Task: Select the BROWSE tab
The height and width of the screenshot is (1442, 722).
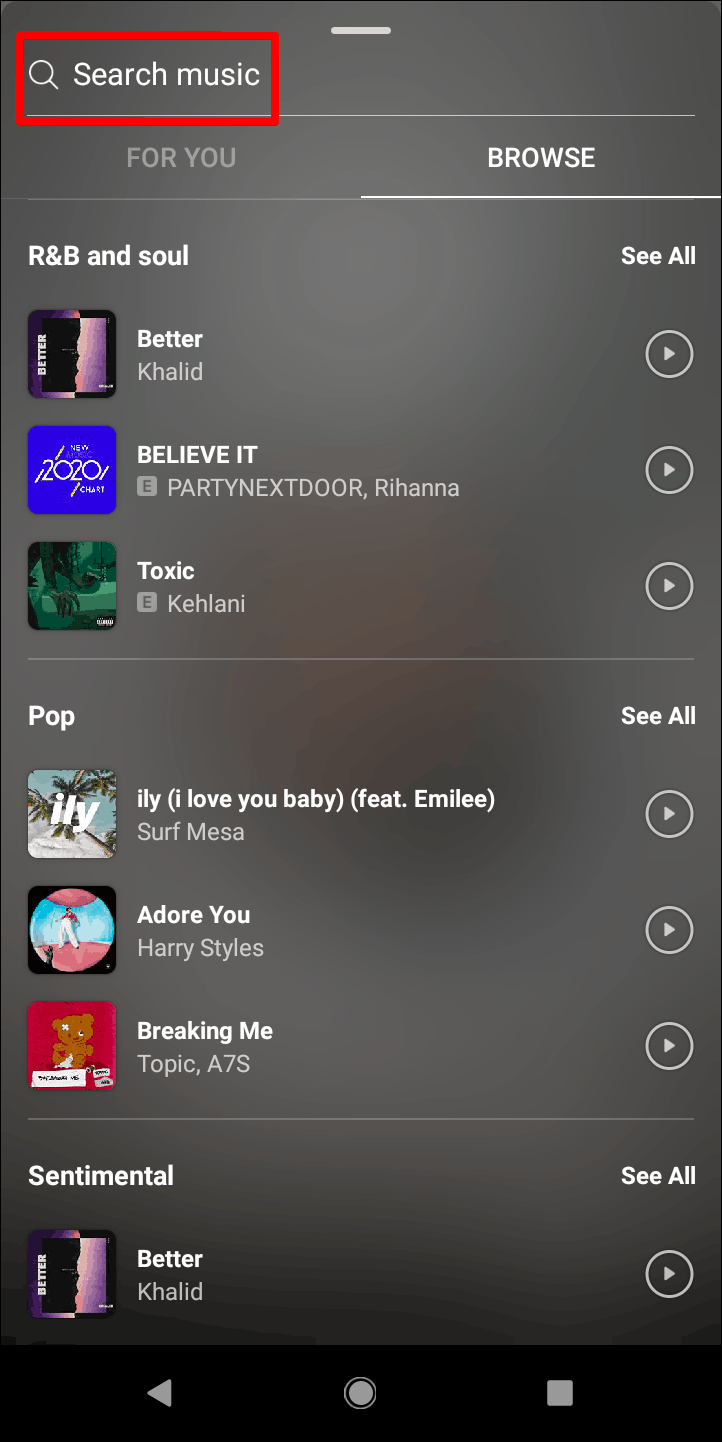Action: [541, 158]
